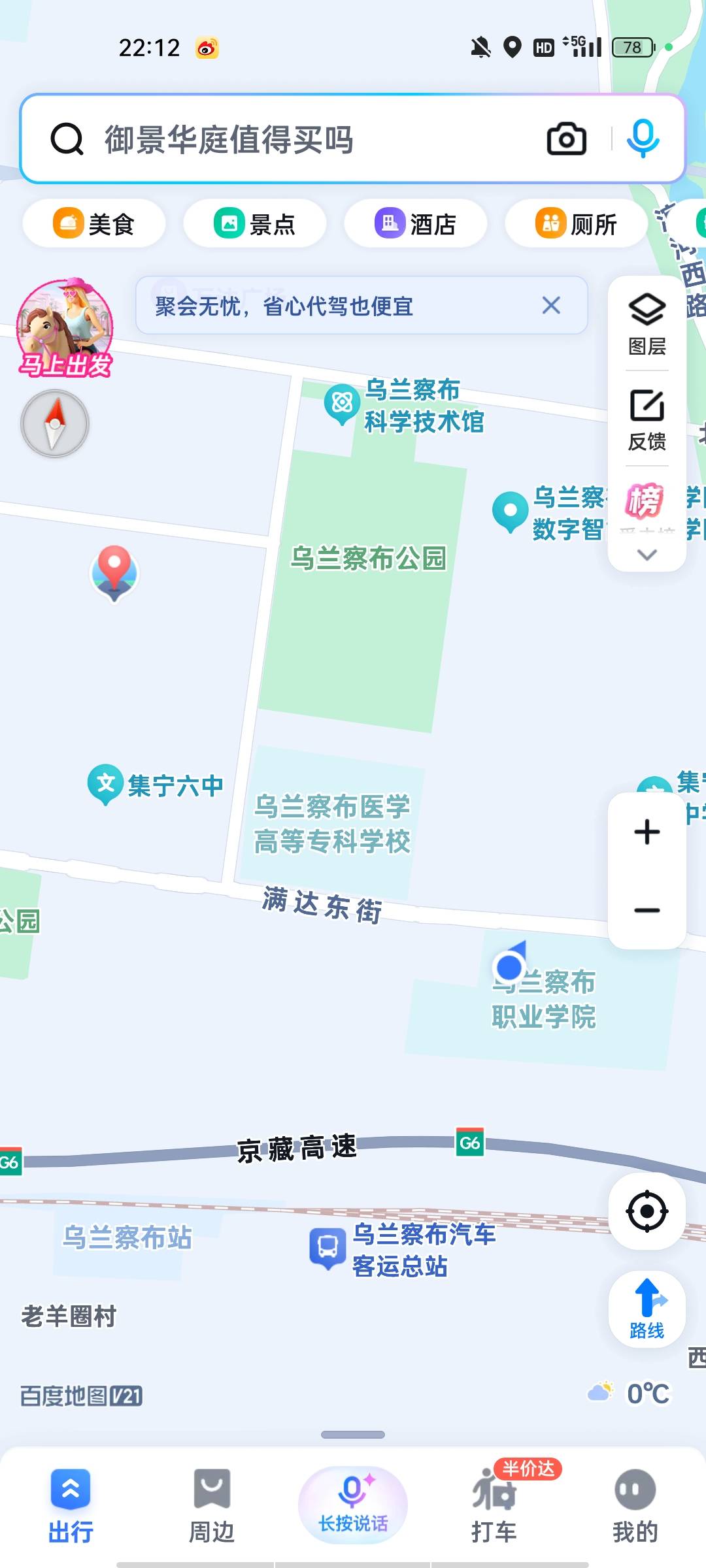Open camera search in the search bar
This screenshot has height=1568, width=706.
point(566,139)
